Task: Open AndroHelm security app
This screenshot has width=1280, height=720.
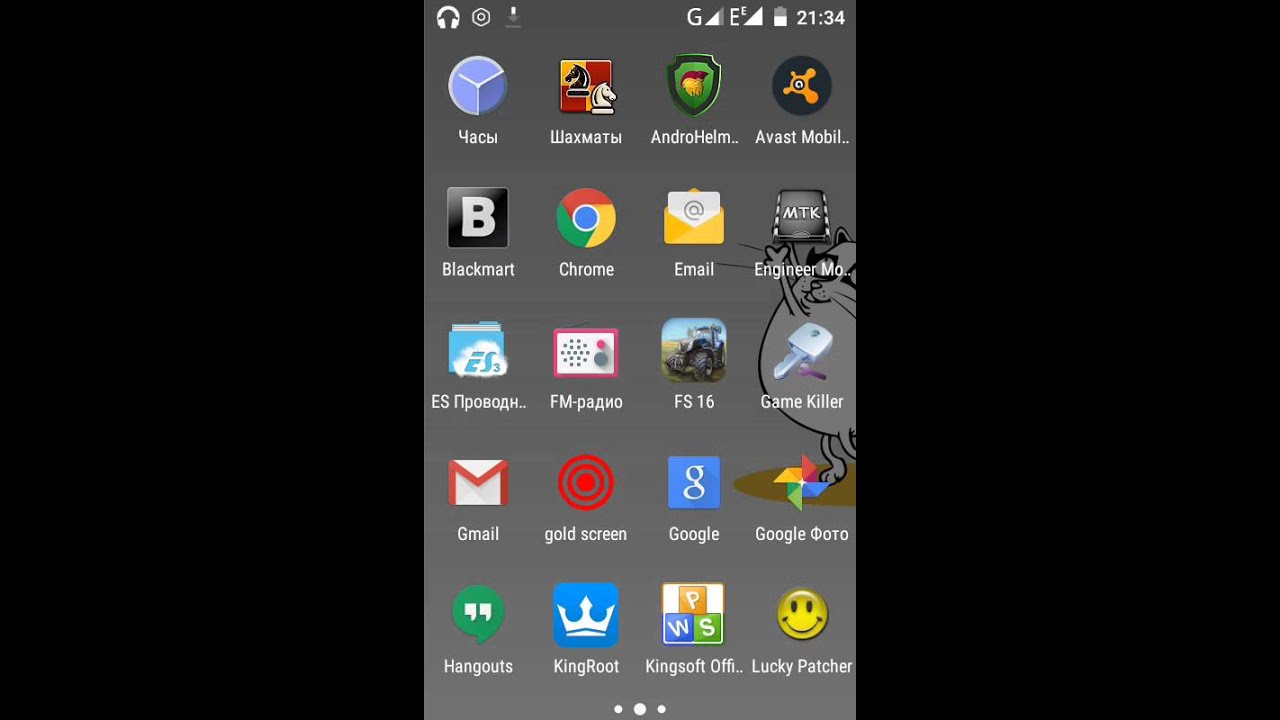Action: 694,87
